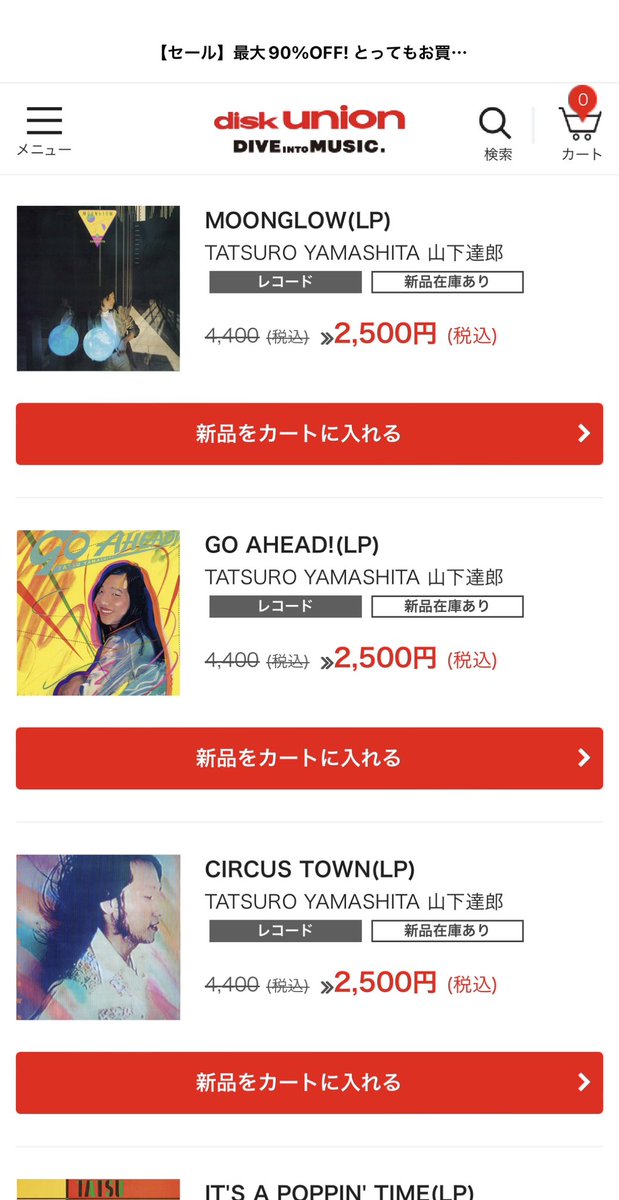Add CIRCUS TOWN(LP) to cart
Image resolution: width=619 pixels, height=1200 pixels.
pyautogui.click(x=309, y=1082)
